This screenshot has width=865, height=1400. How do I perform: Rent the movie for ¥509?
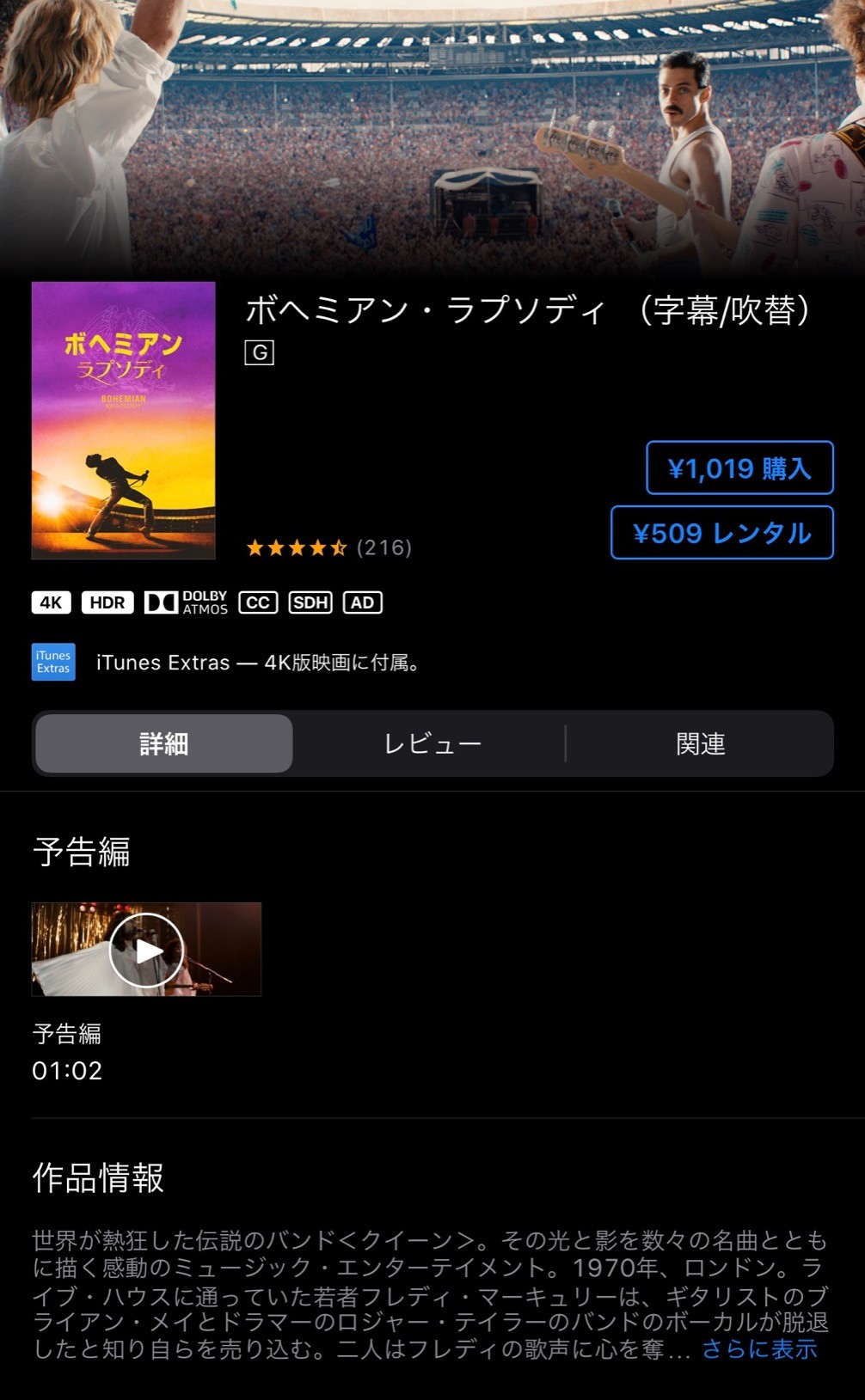[722, 533]
